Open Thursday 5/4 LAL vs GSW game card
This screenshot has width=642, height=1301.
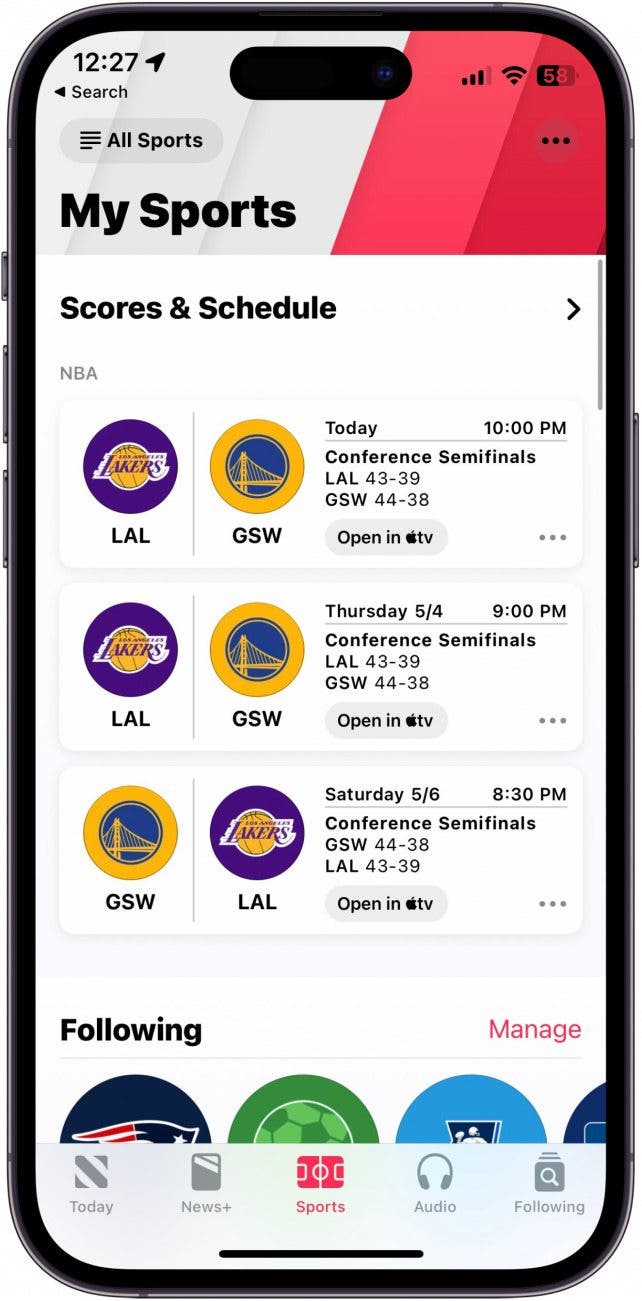tap(445, 651)
